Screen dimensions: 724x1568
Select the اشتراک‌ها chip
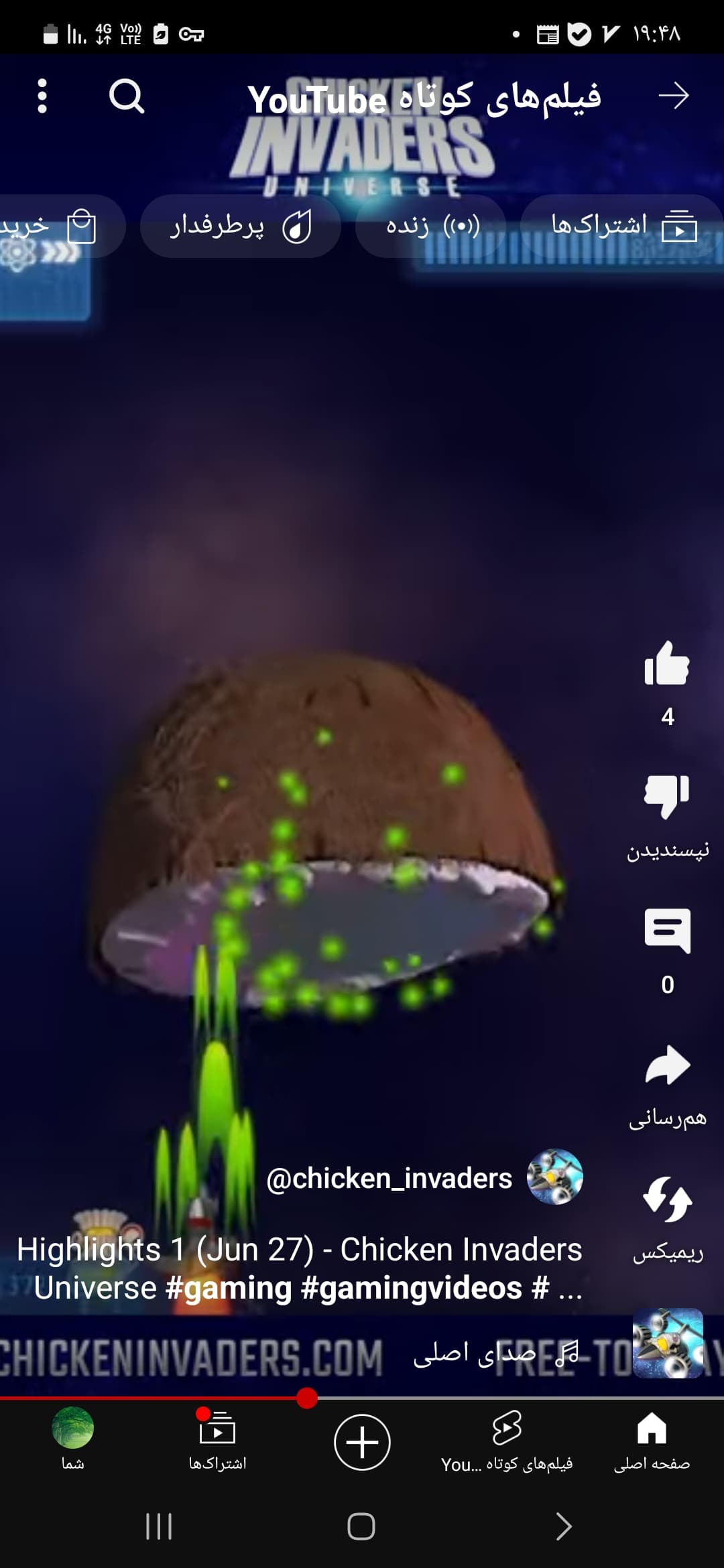(623, 226)
